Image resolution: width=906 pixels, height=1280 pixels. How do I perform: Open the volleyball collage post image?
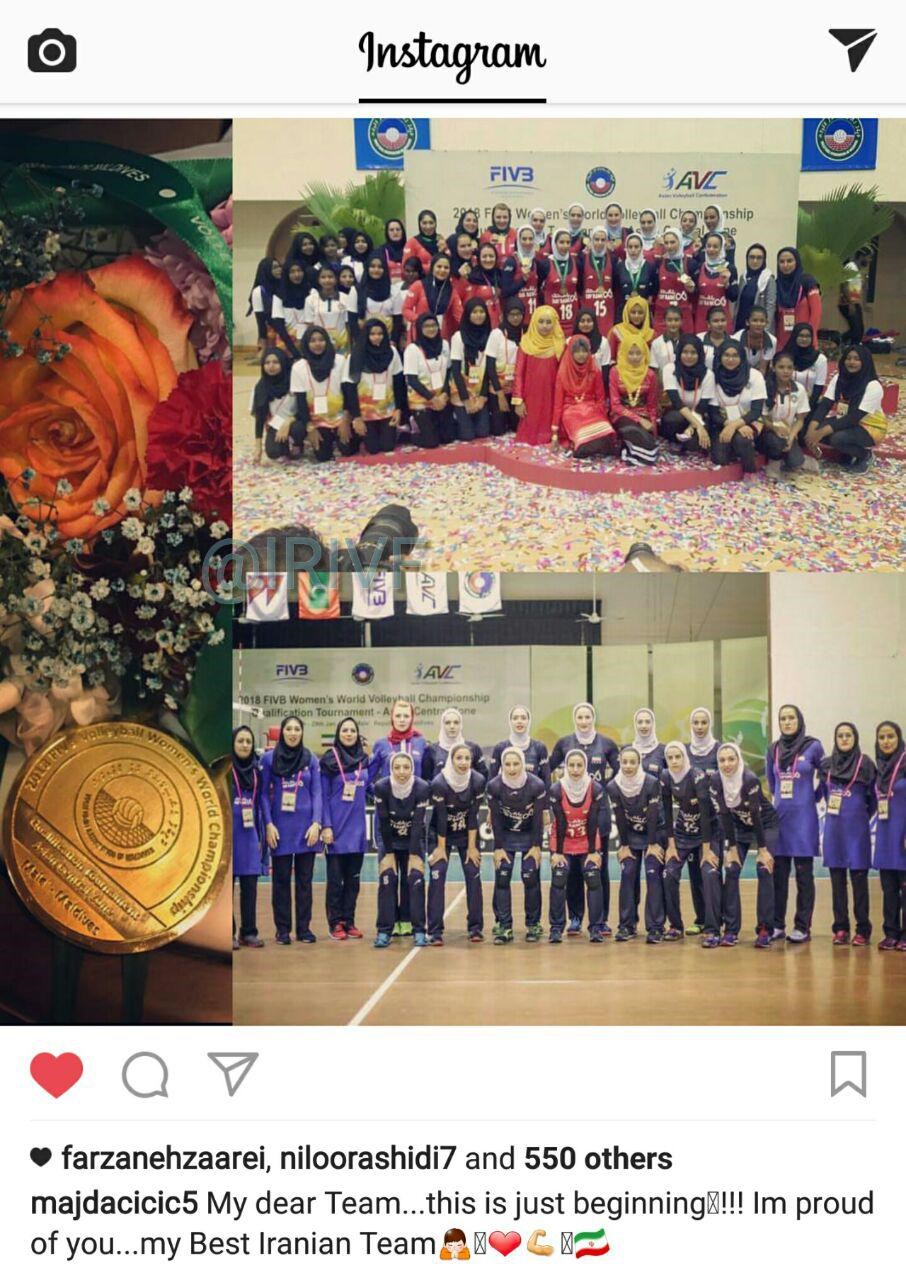click(x=453, y=570)
